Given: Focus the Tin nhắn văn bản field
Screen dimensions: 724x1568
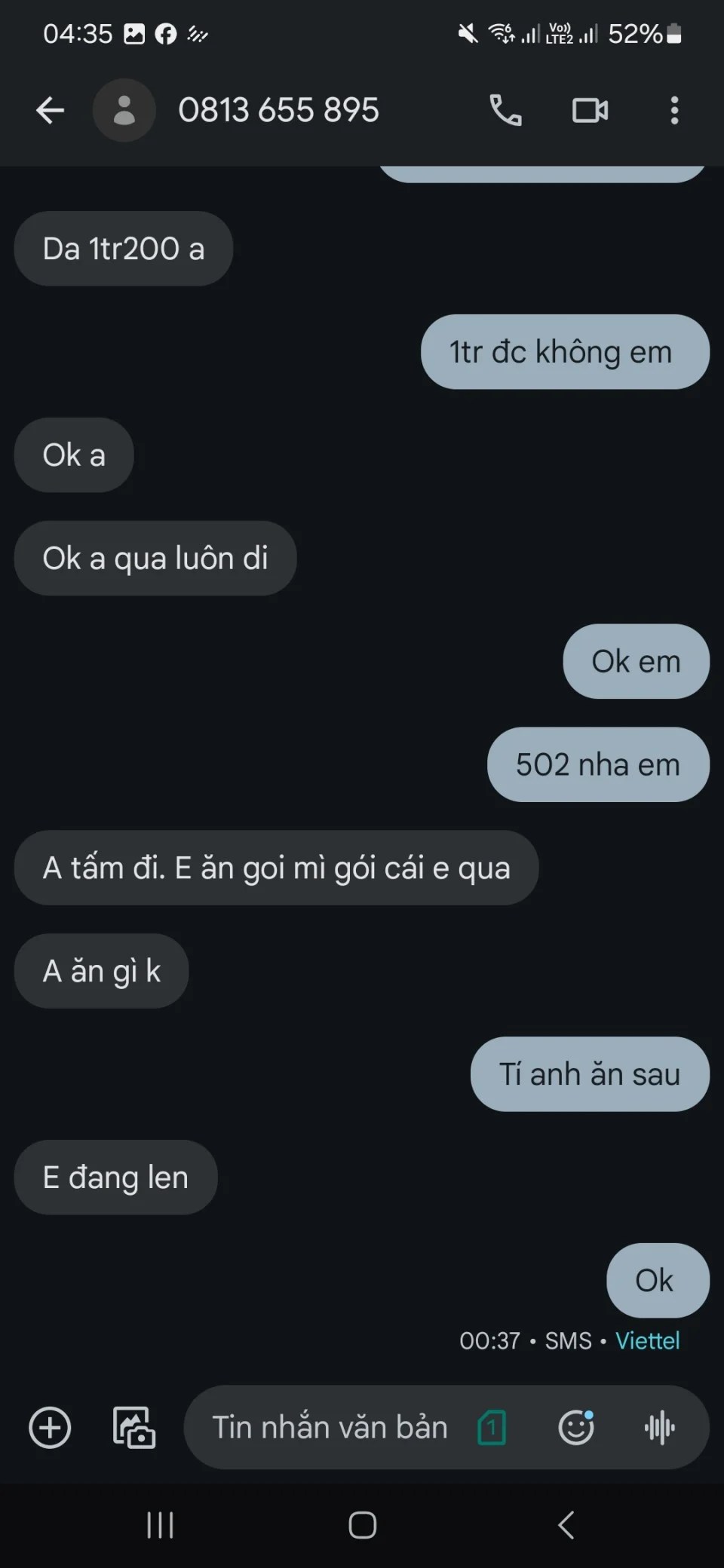Looking at the screenshot, I should [x=330, y=1427].
